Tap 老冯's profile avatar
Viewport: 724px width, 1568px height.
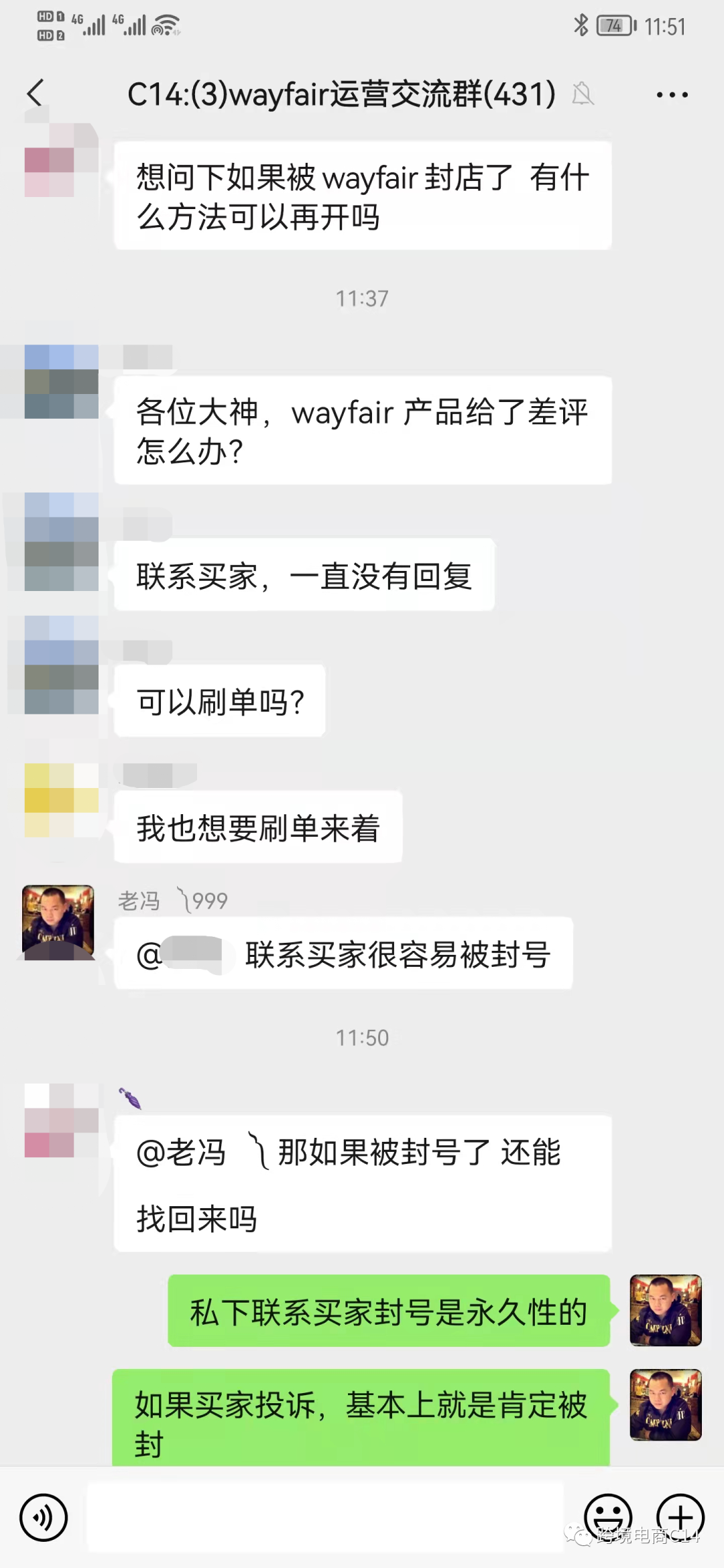58,921
